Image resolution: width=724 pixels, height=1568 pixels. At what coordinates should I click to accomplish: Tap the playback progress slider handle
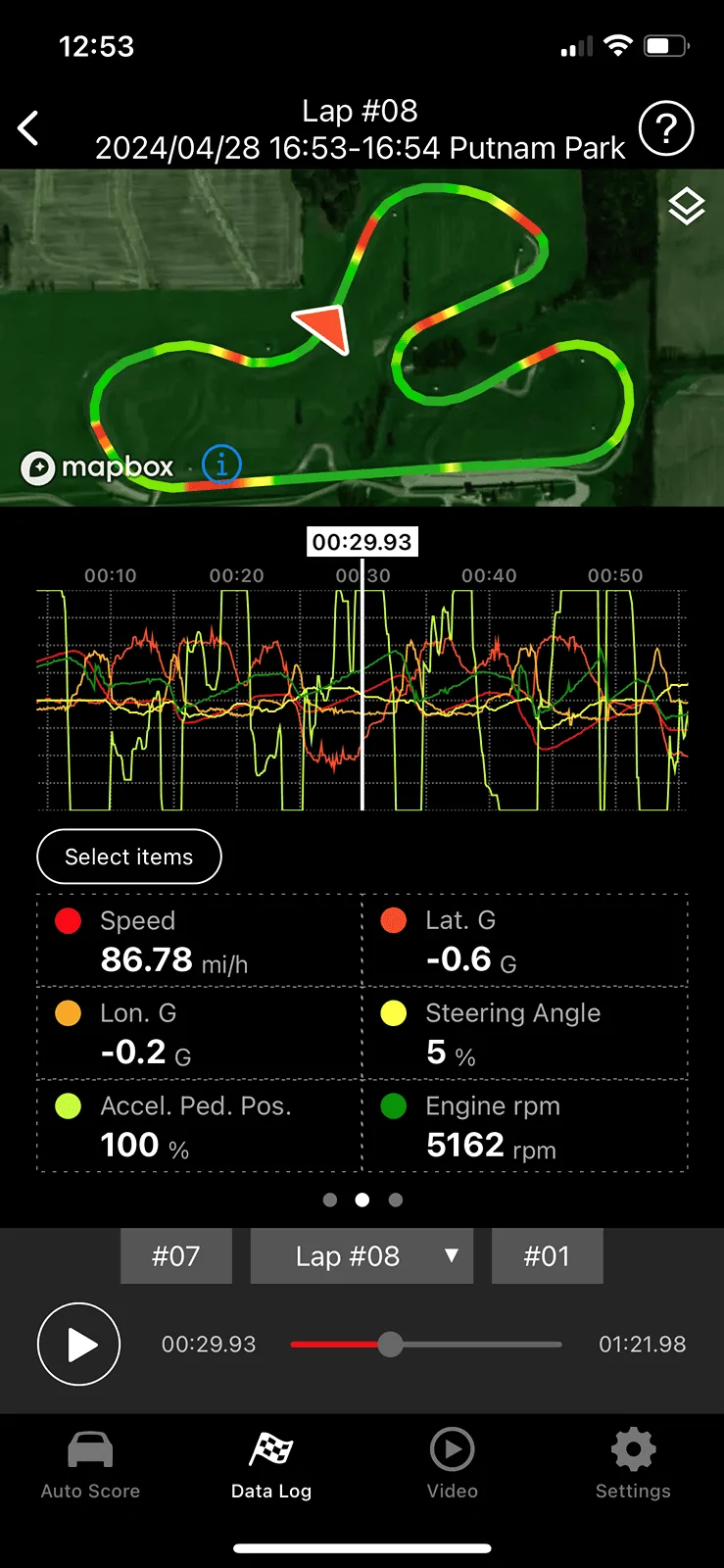pyautogui.click(x=391, y=1345)
